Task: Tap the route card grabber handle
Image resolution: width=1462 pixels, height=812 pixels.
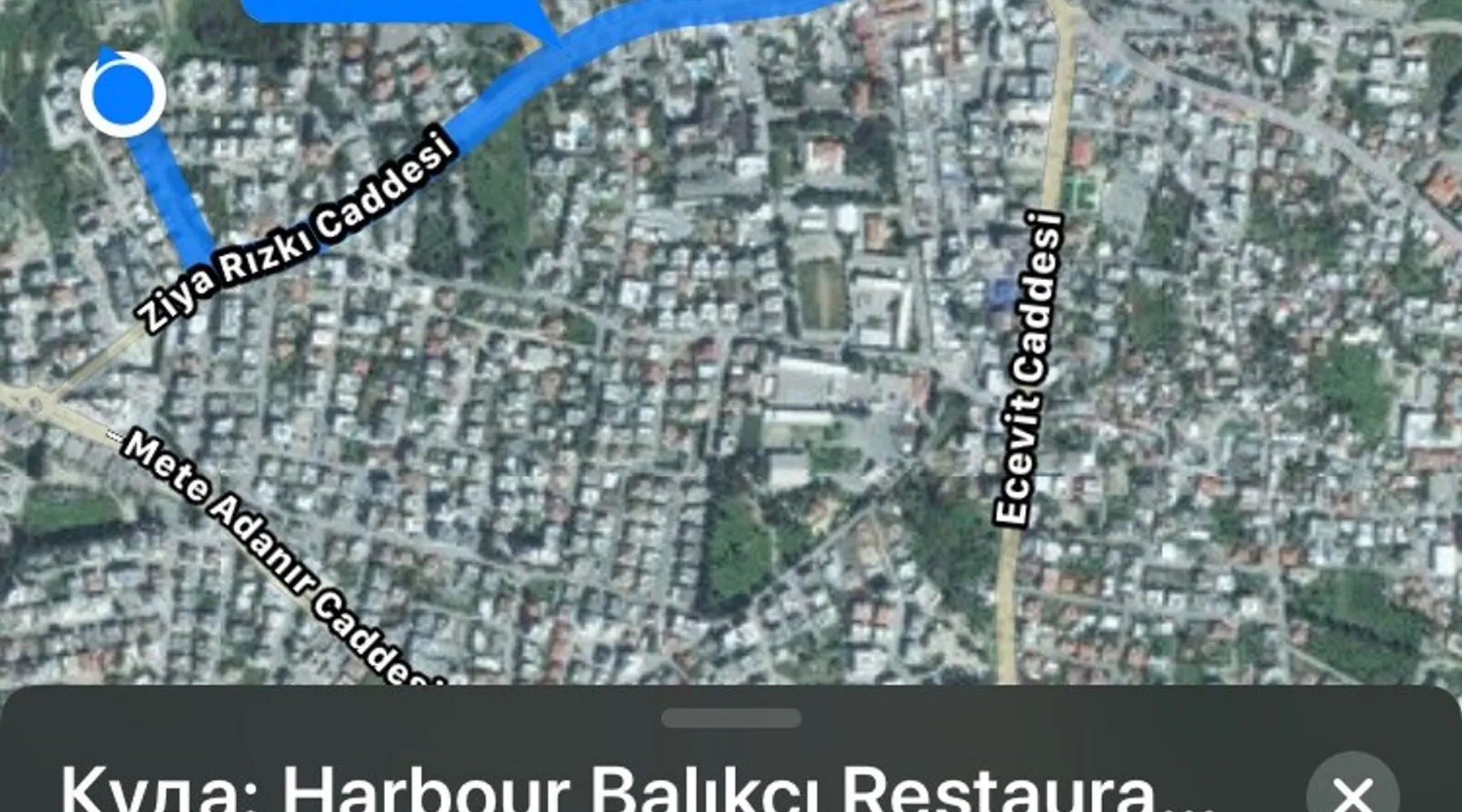Action: click(731, 718)
